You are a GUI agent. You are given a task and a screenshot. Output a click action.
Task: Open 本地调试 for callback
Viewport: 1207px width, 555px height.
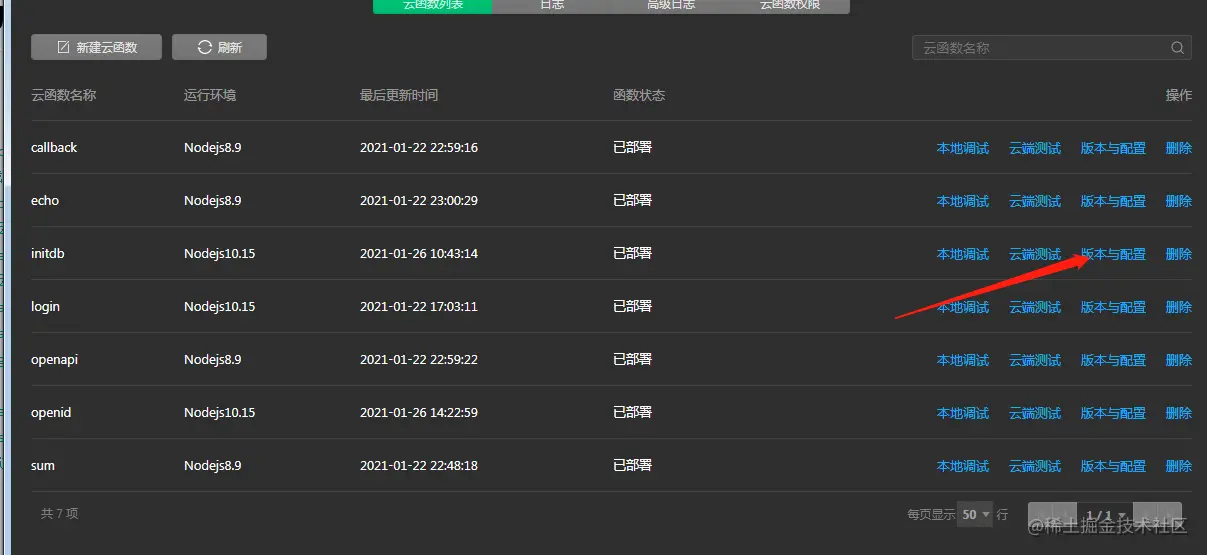pyautogui.click(x=962, y=148)
